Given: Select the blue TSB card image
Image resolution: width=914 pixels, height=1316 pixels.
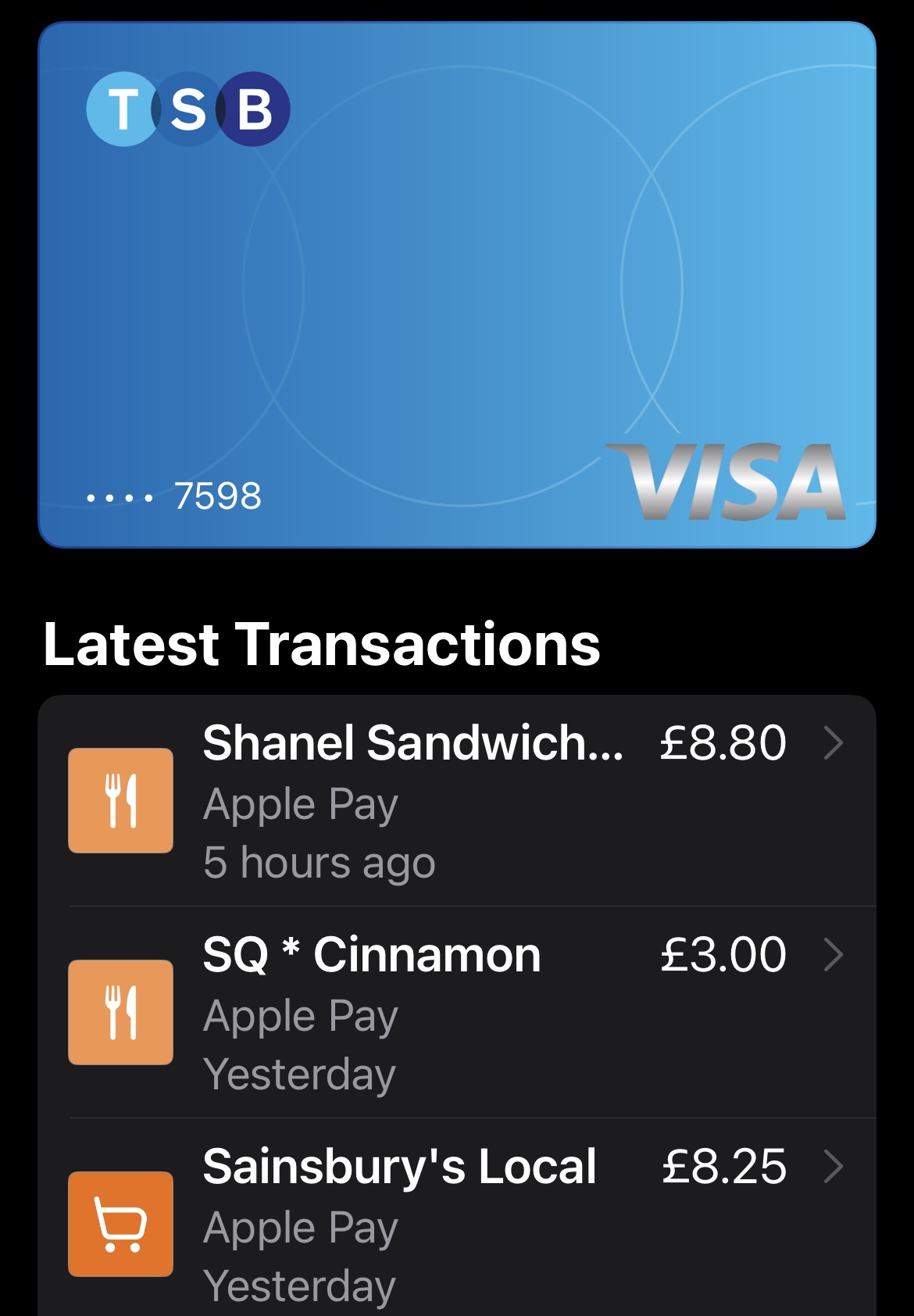Looking at the screenshot, I should pos(457,285).
